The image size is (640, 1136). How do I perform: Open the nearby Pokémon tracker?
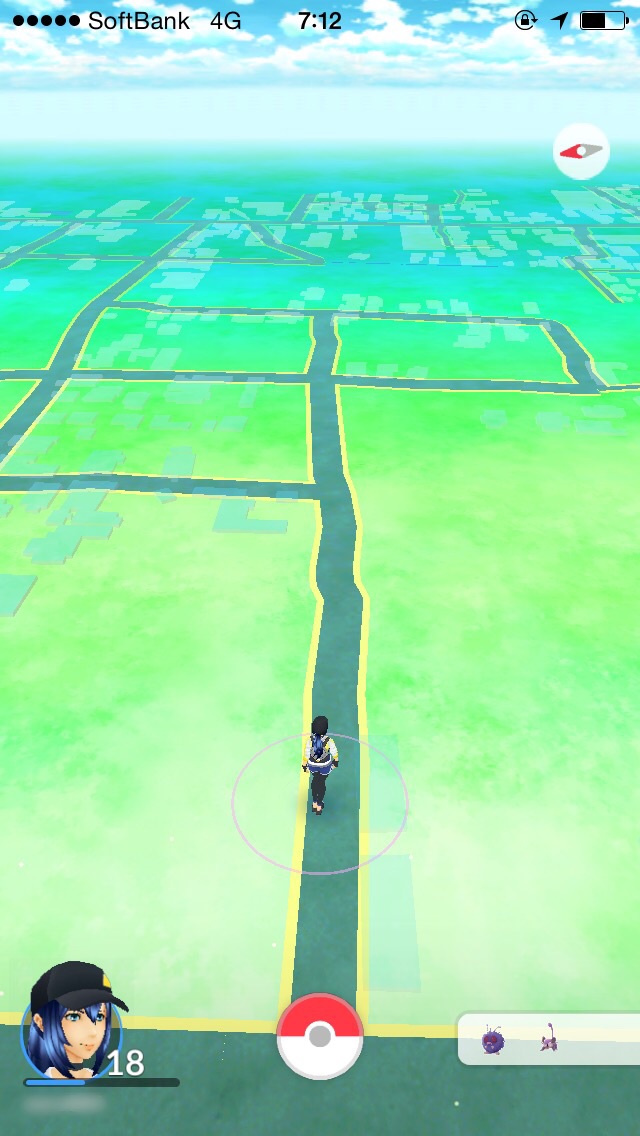(549, 1038)
